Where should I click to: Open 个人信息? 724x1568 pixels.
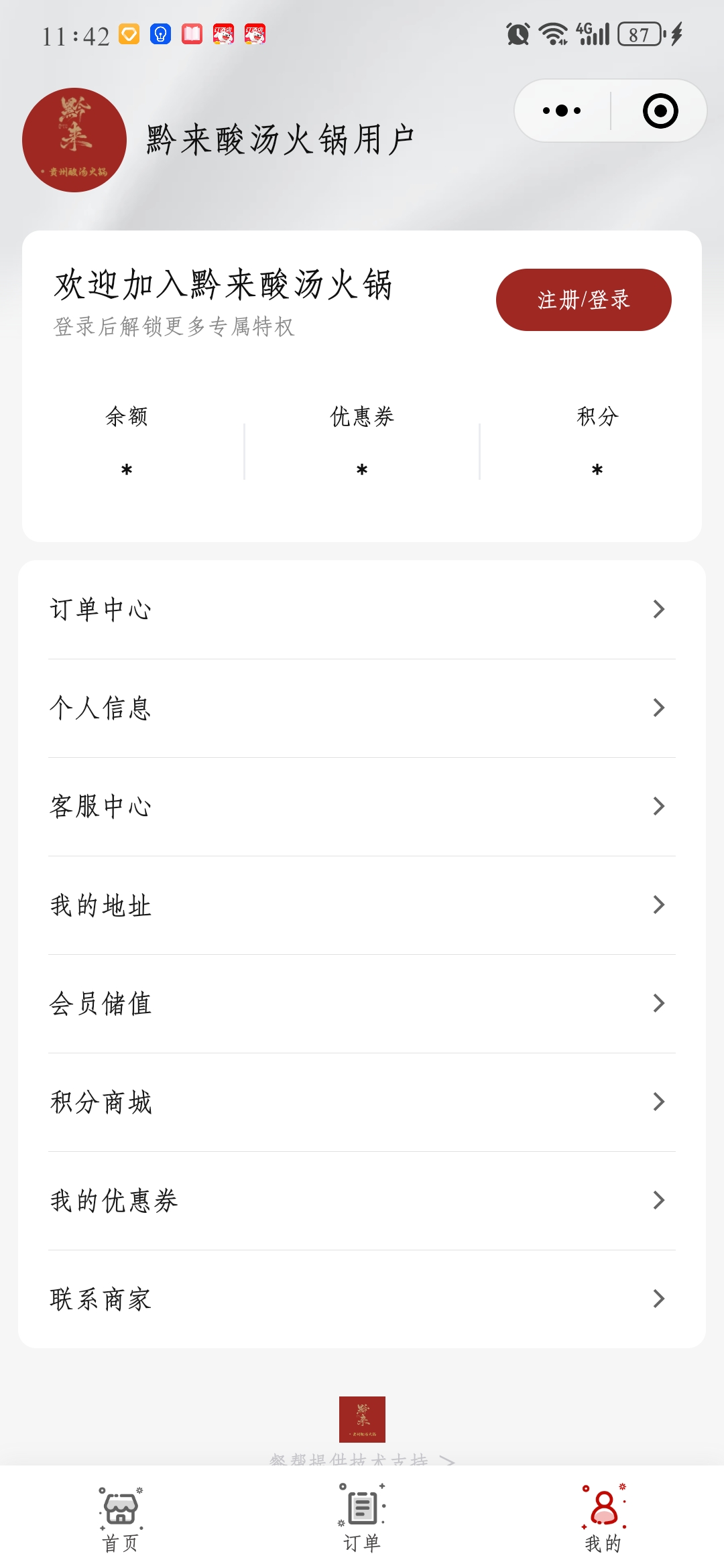(362, 708)
